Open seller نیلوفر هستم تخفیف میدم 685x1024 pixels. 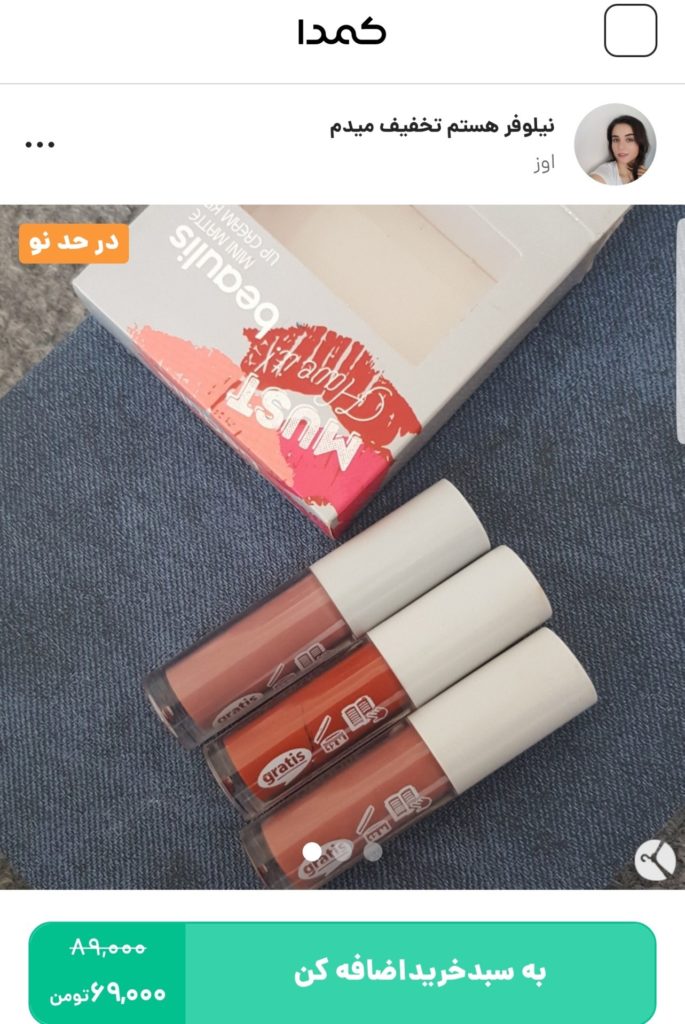click(x=442, y=127)
